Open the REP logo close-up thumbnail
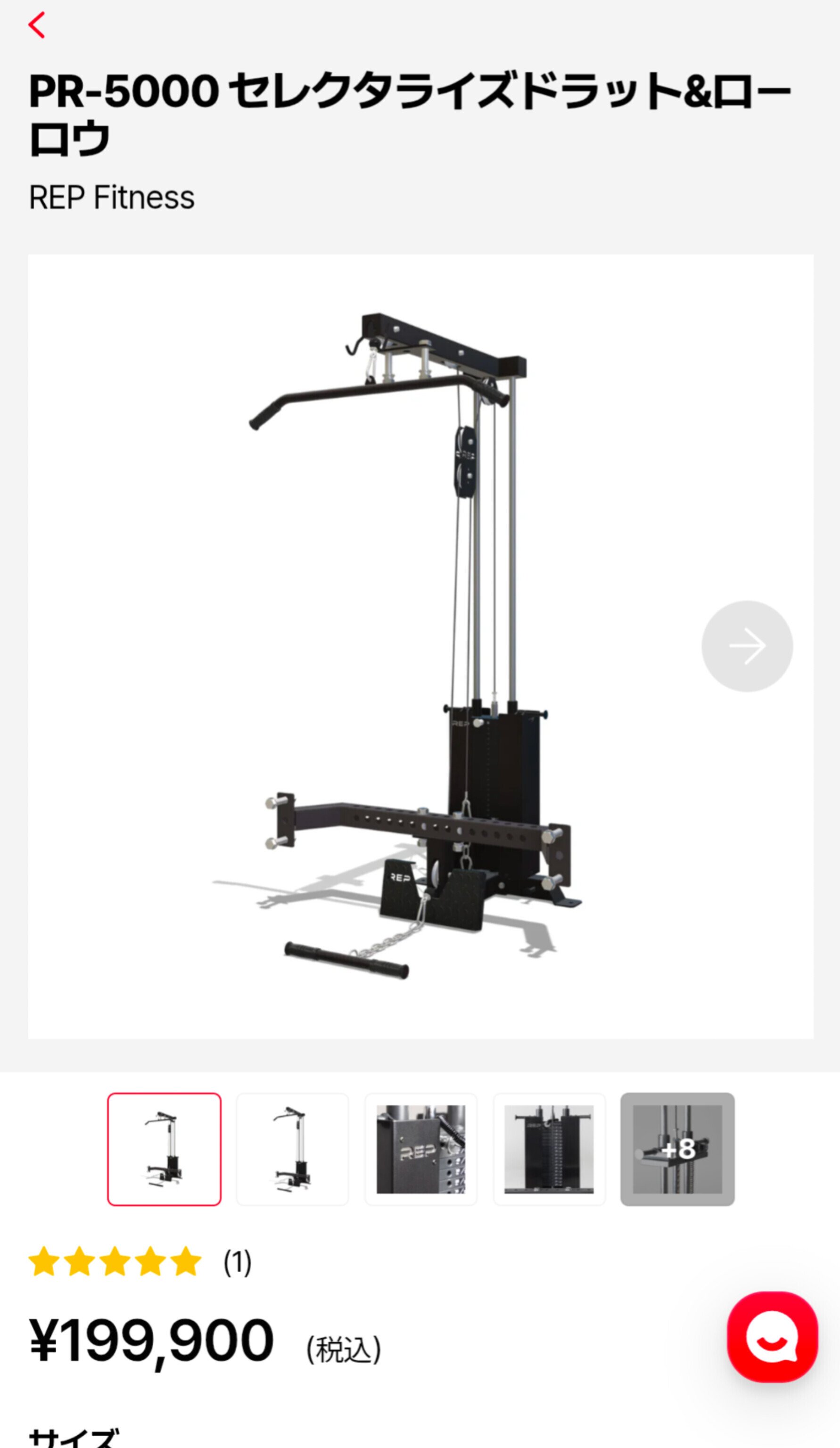 (x=420, y=1149)
